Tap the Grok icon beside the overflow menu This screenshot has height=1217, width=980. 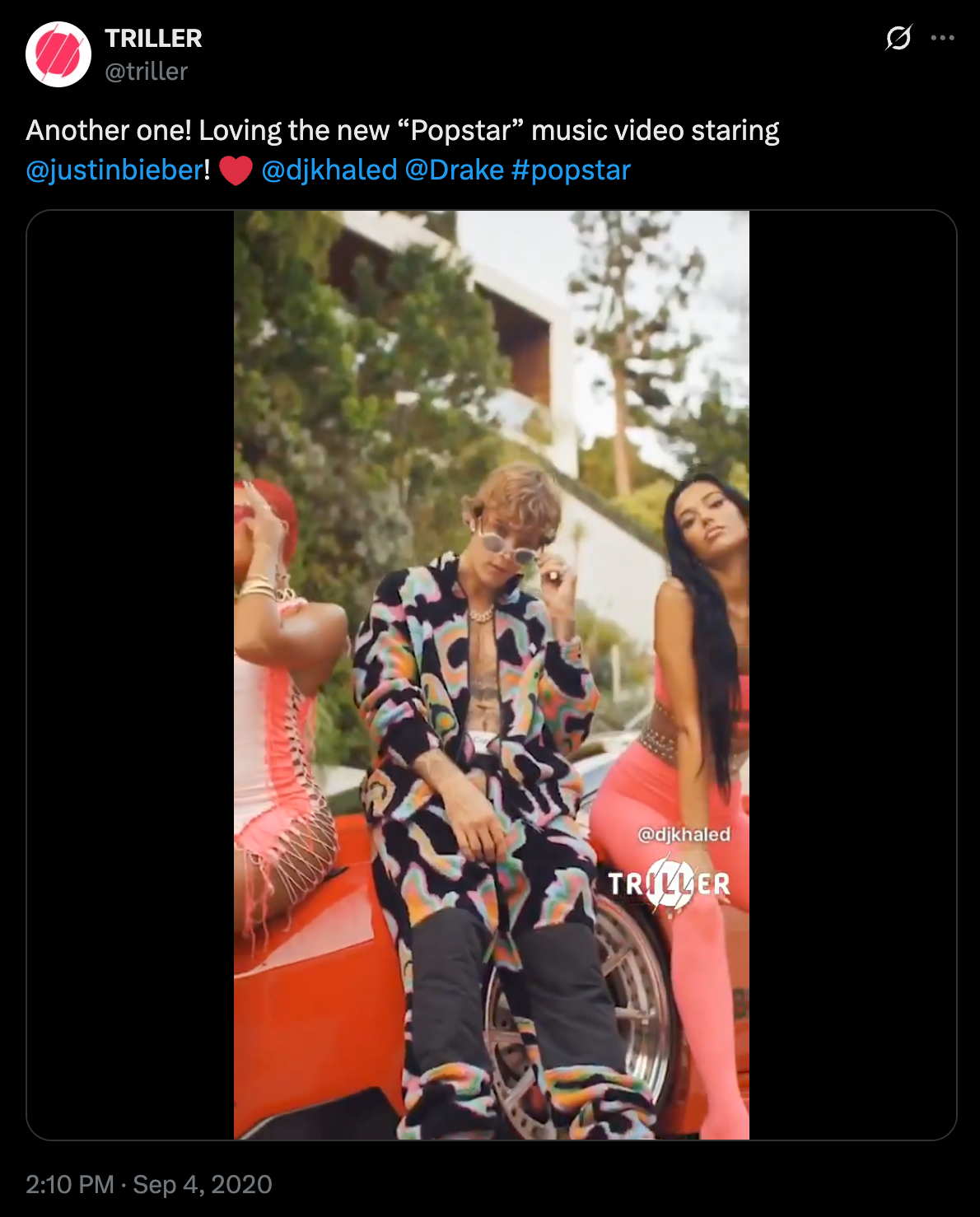click(898, 38)
